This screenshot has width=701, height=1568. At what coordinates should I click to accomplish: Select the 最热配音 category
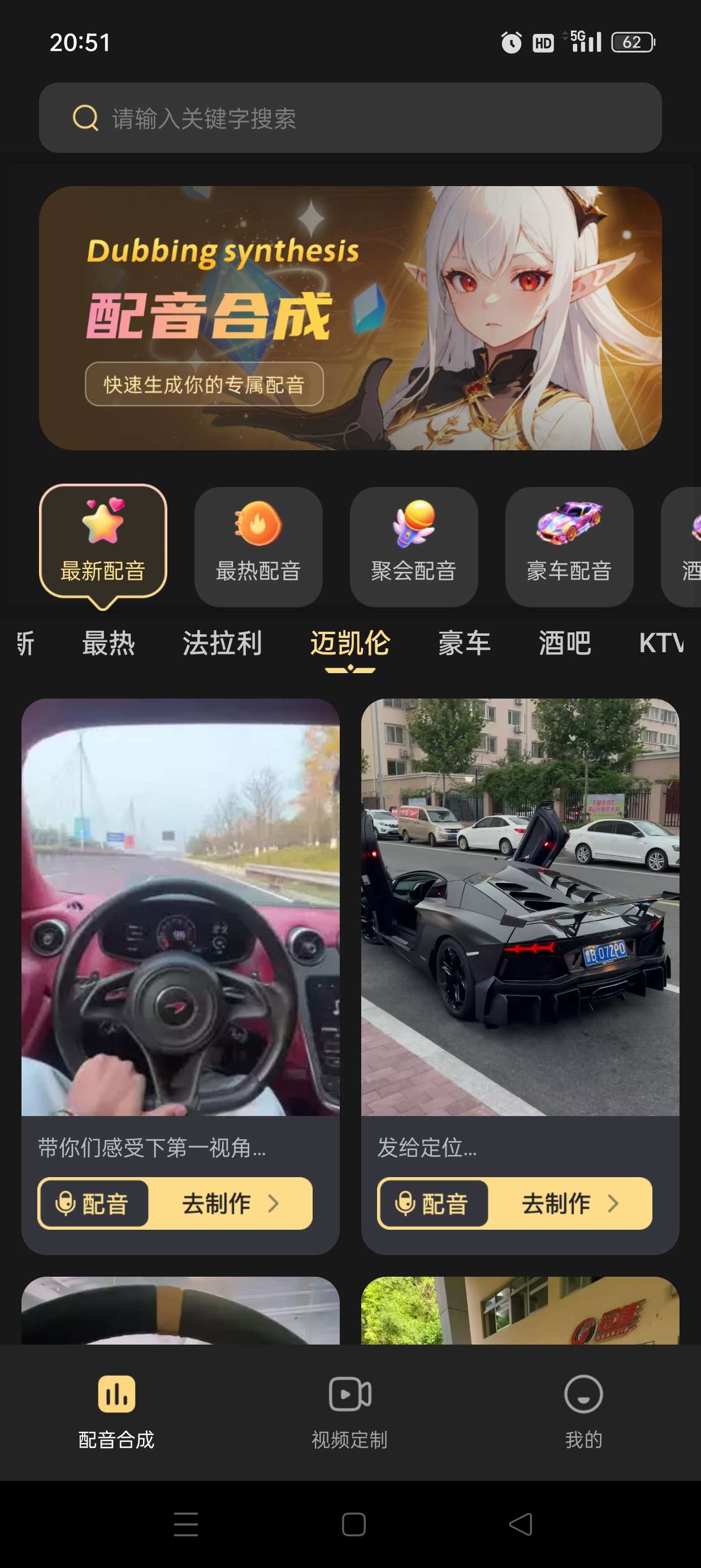click(258, 546)
